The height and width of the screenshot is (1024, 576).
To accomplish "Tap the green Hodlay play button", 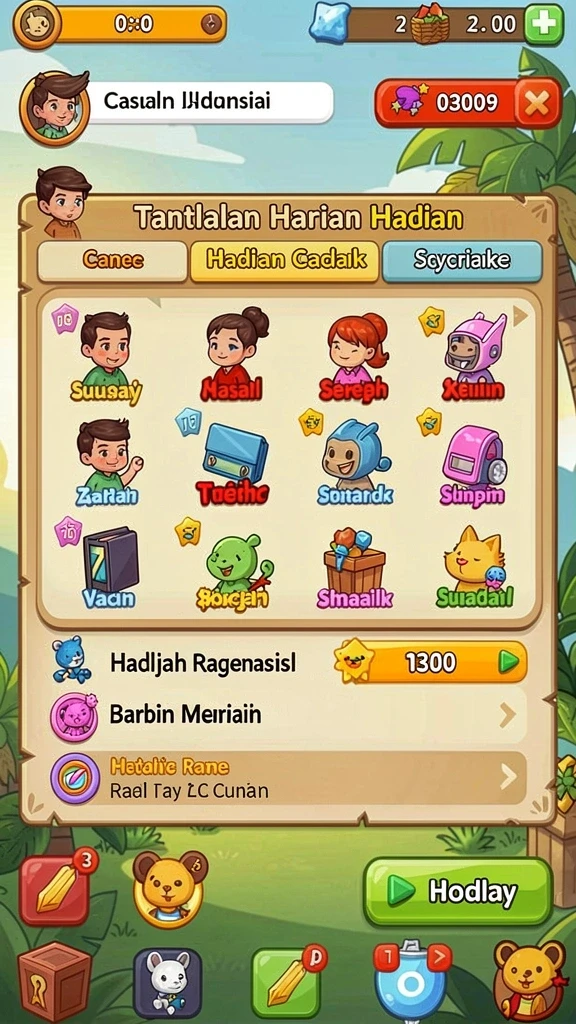I will tap(458, 891).
